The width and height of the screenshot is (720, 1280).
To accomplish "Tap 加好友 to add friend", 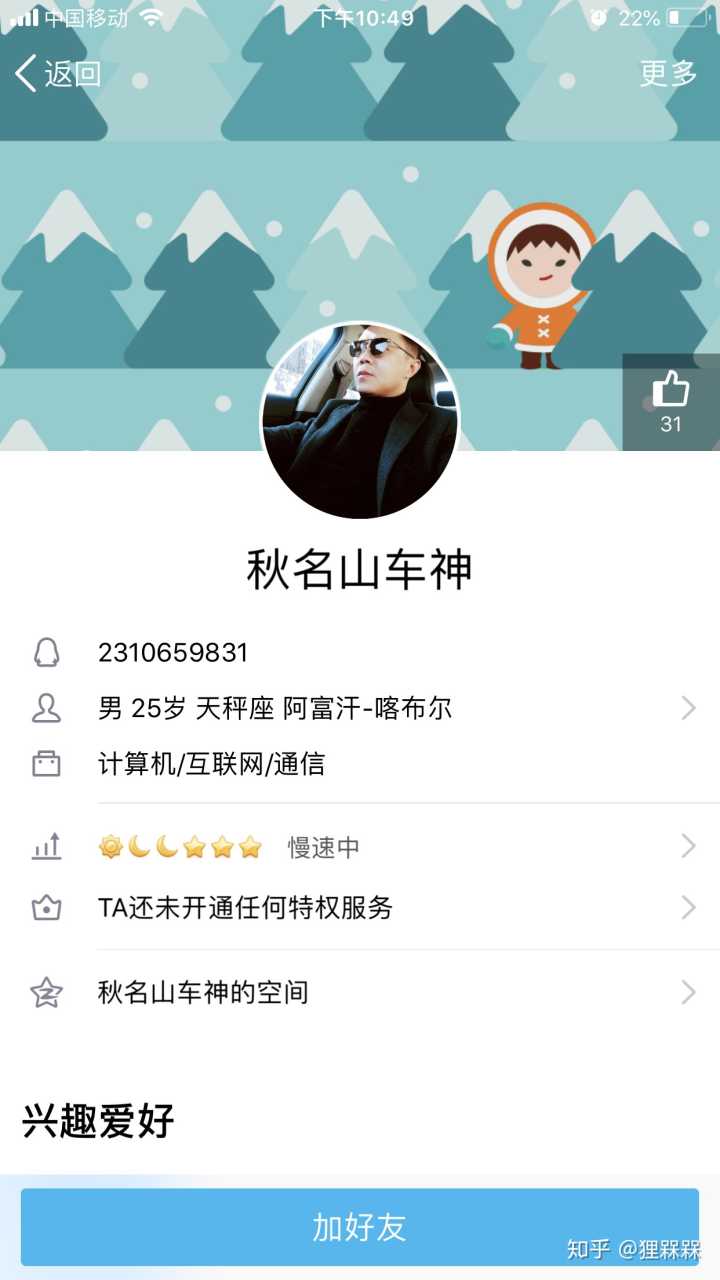I will coord(360,1227).
